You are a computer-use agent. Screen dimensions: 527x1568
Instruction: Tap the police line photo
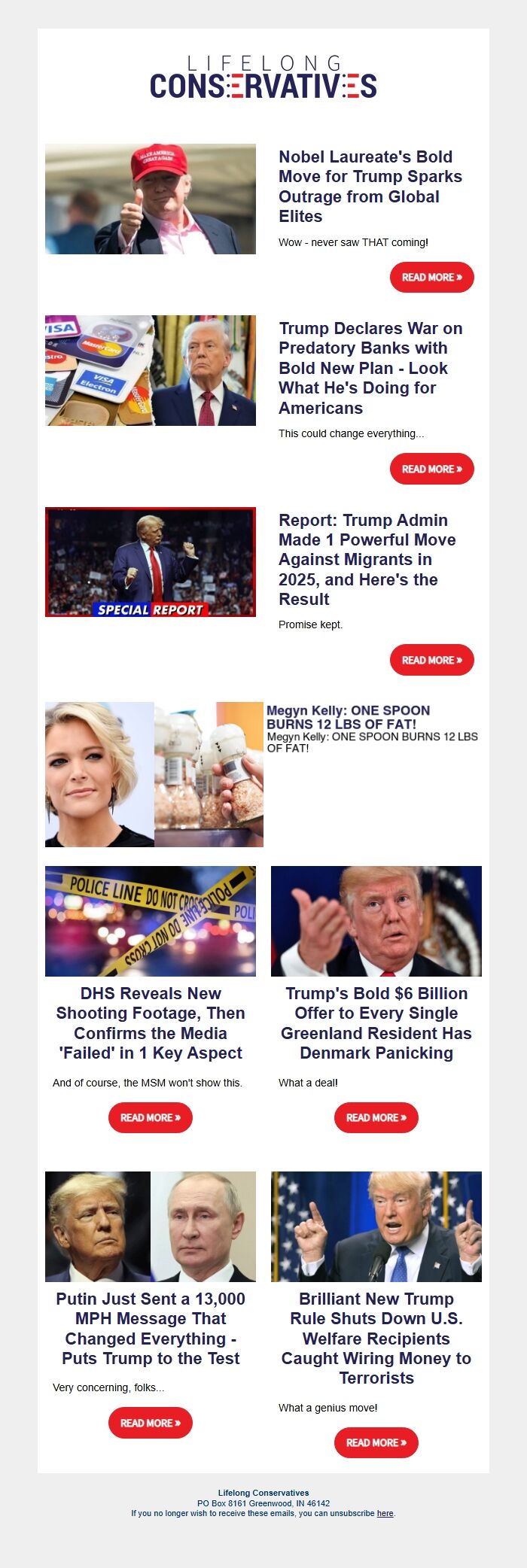[151, 921]
